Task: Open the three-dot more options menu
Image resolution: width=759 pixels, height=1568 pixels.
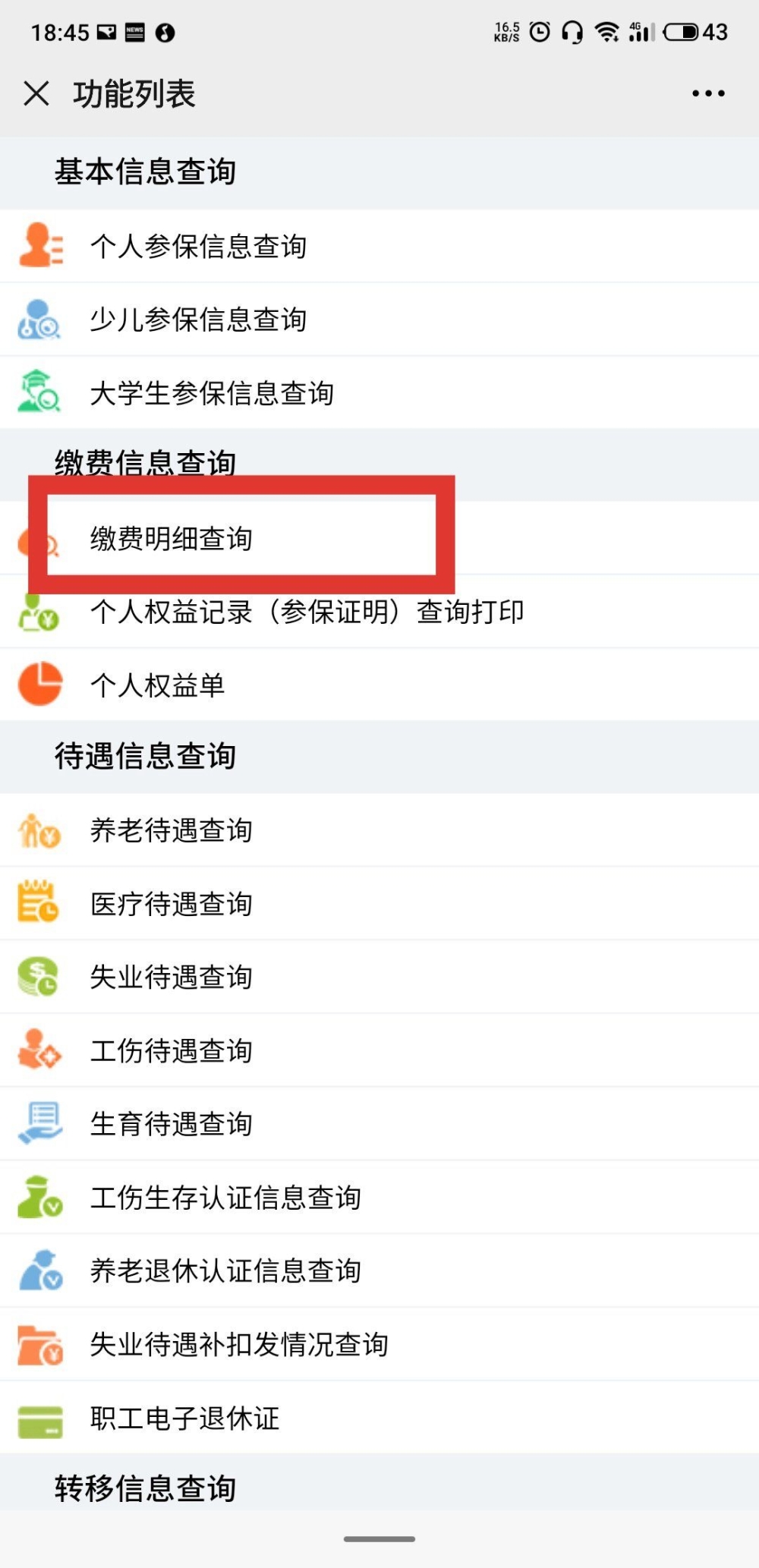Action: pyautogui.click(x=708, y=93)
